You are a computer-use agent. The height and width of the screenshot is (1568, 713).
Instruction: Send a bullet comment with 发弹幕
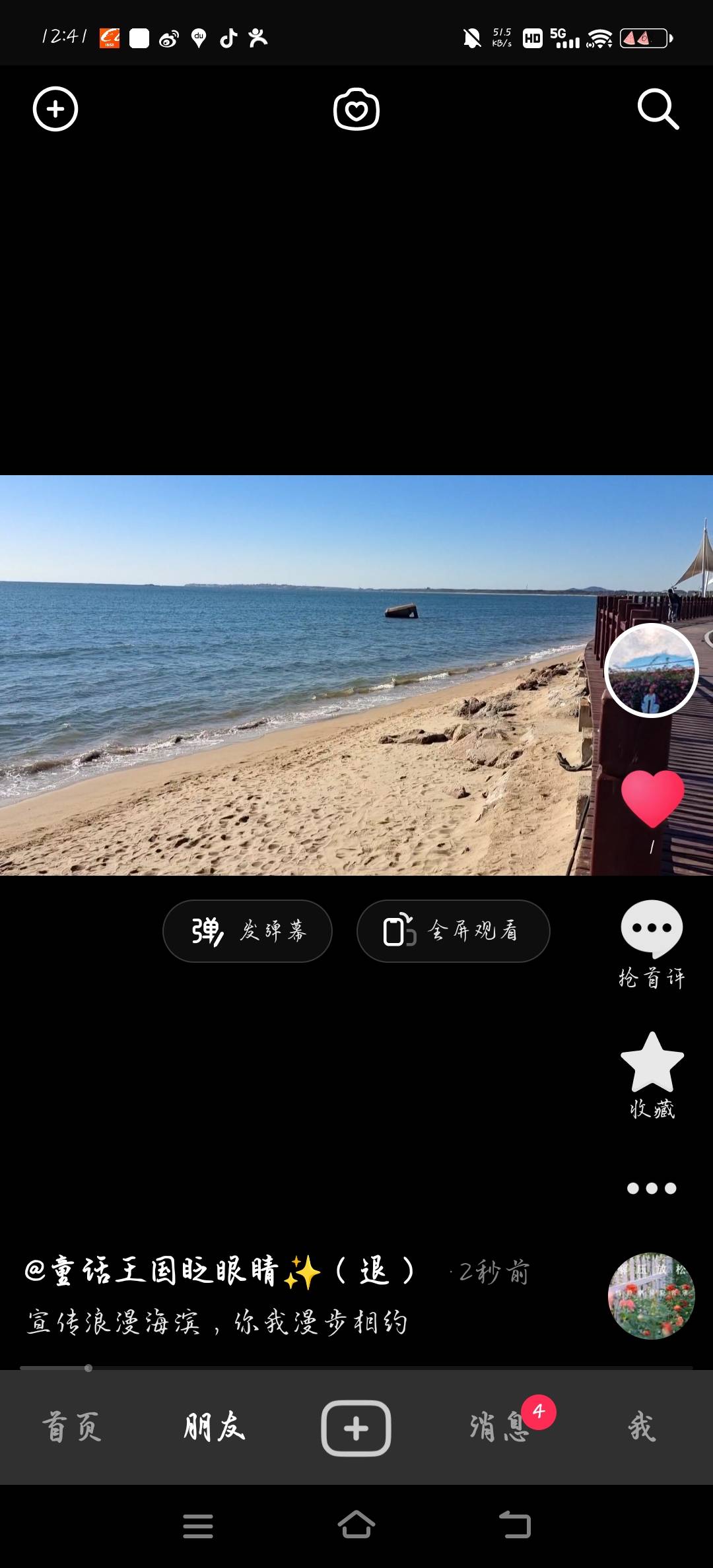[x=248, y=931]
